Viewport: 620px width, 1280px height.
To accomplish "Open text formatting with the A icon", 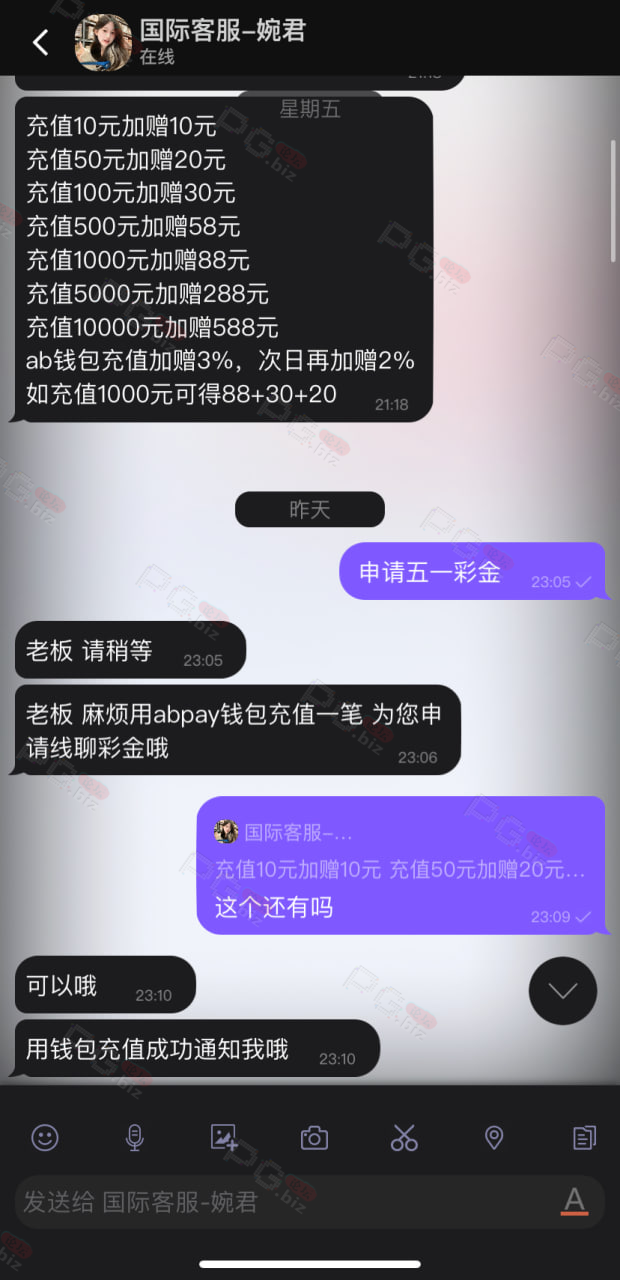I will 574,1200.
